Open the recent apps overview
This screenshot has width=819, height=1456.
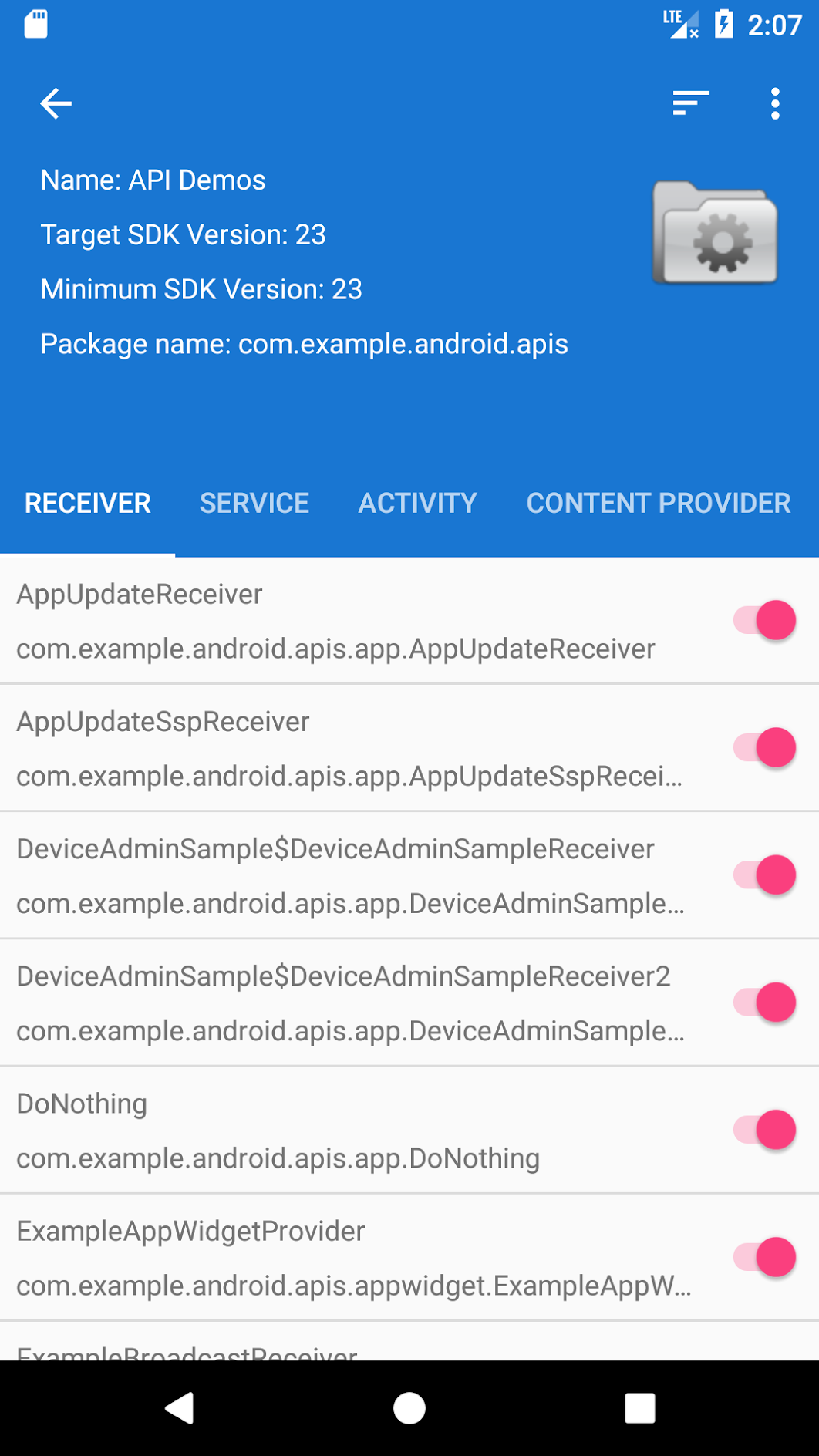pyautogui.click(x=639, y=1408)
